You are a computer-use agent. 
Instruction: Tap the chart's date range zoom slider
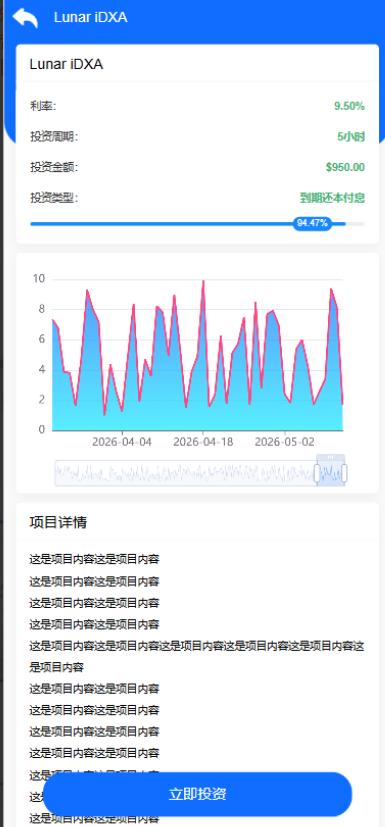click(x=200, y=473)
